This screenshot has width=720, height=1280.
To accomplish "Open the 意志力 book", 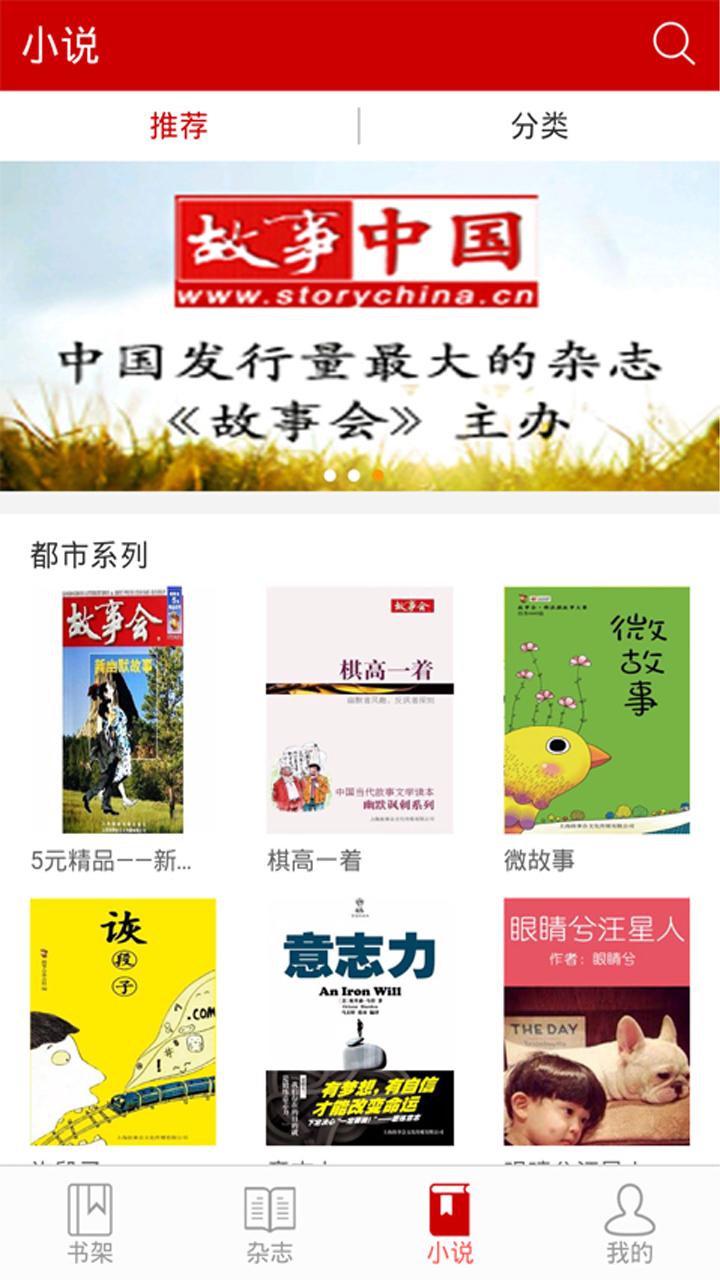I will [359, 1022].
